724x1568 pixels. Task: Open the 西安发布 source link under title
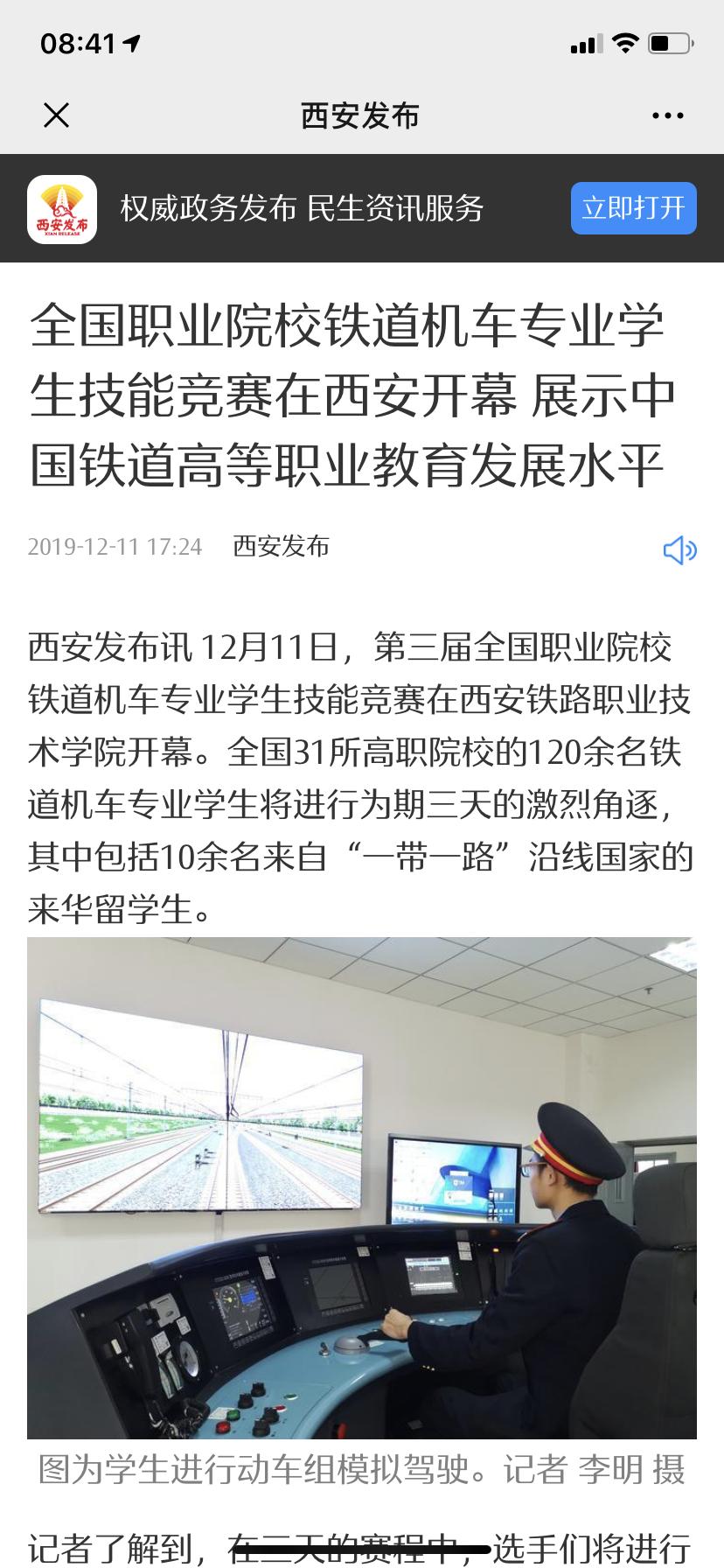281,547
